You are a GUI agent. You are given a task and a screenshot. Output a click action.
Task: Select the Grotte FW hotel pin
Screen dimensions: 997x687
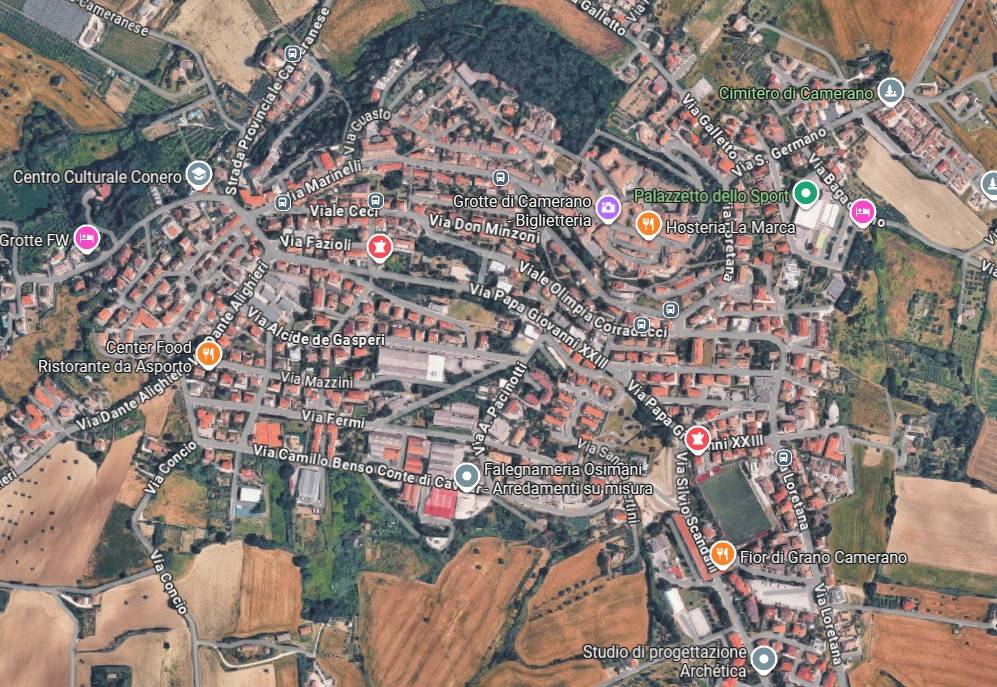click(x=88, y=238)
